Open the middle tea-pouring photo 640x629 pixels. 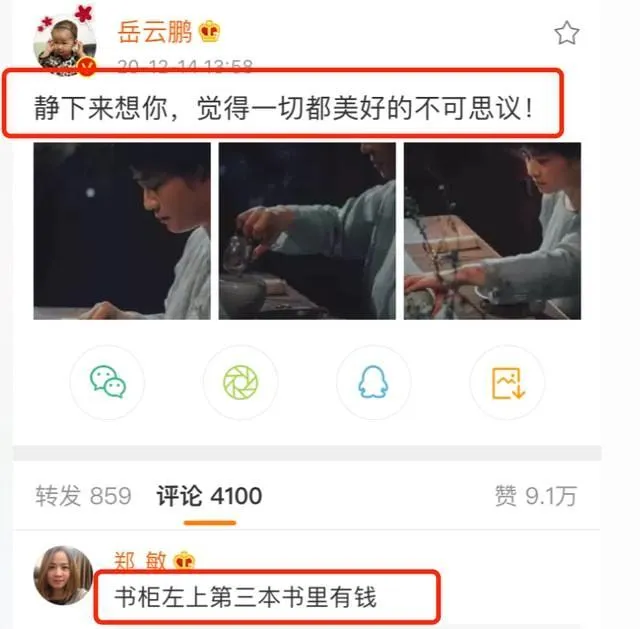pyautogui.click(x=307, y=231)
